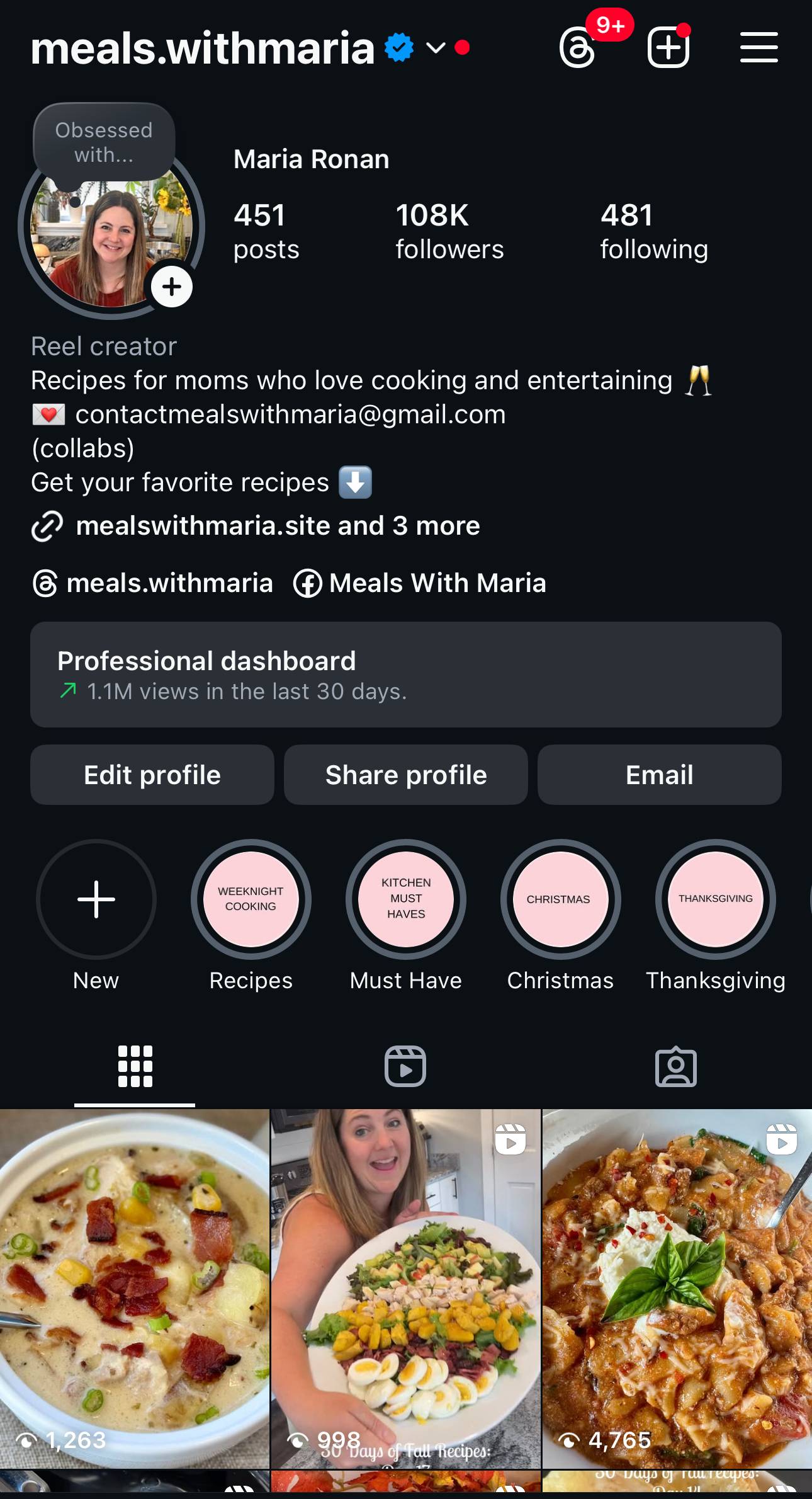The height and width of the screenshot is (1499, 812).
Task: Open Threads from the top bar icon
Action: pyautogui.click(x=577, y=48)
